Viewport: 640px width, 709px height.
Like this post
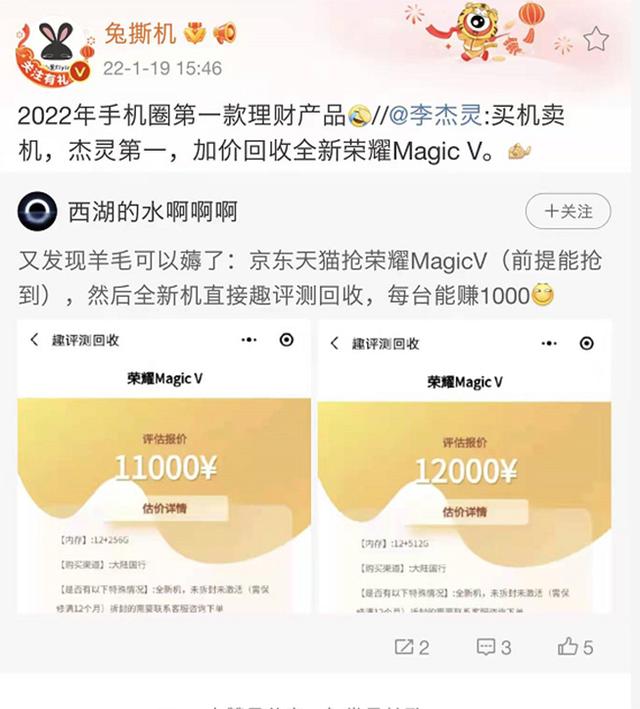click(575, 647)
